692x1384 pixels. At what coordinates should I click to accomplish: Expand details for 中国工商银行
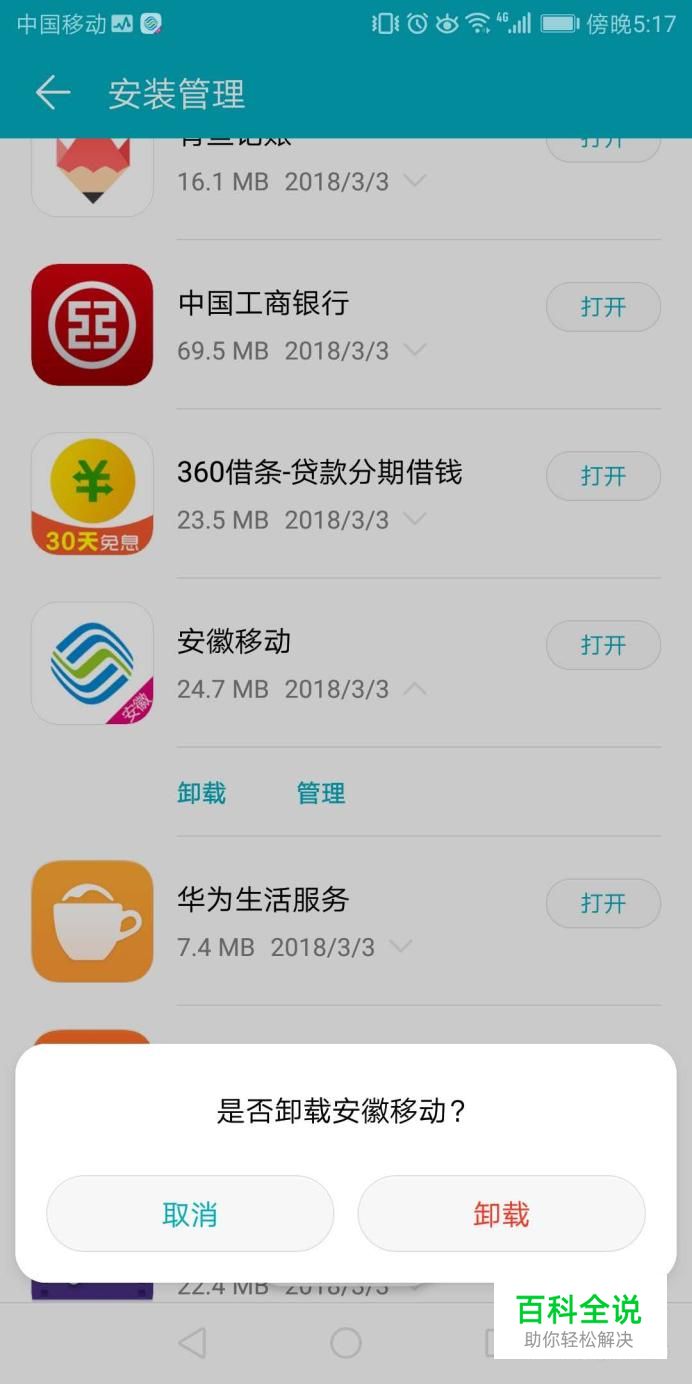click(x=414, y=351)
